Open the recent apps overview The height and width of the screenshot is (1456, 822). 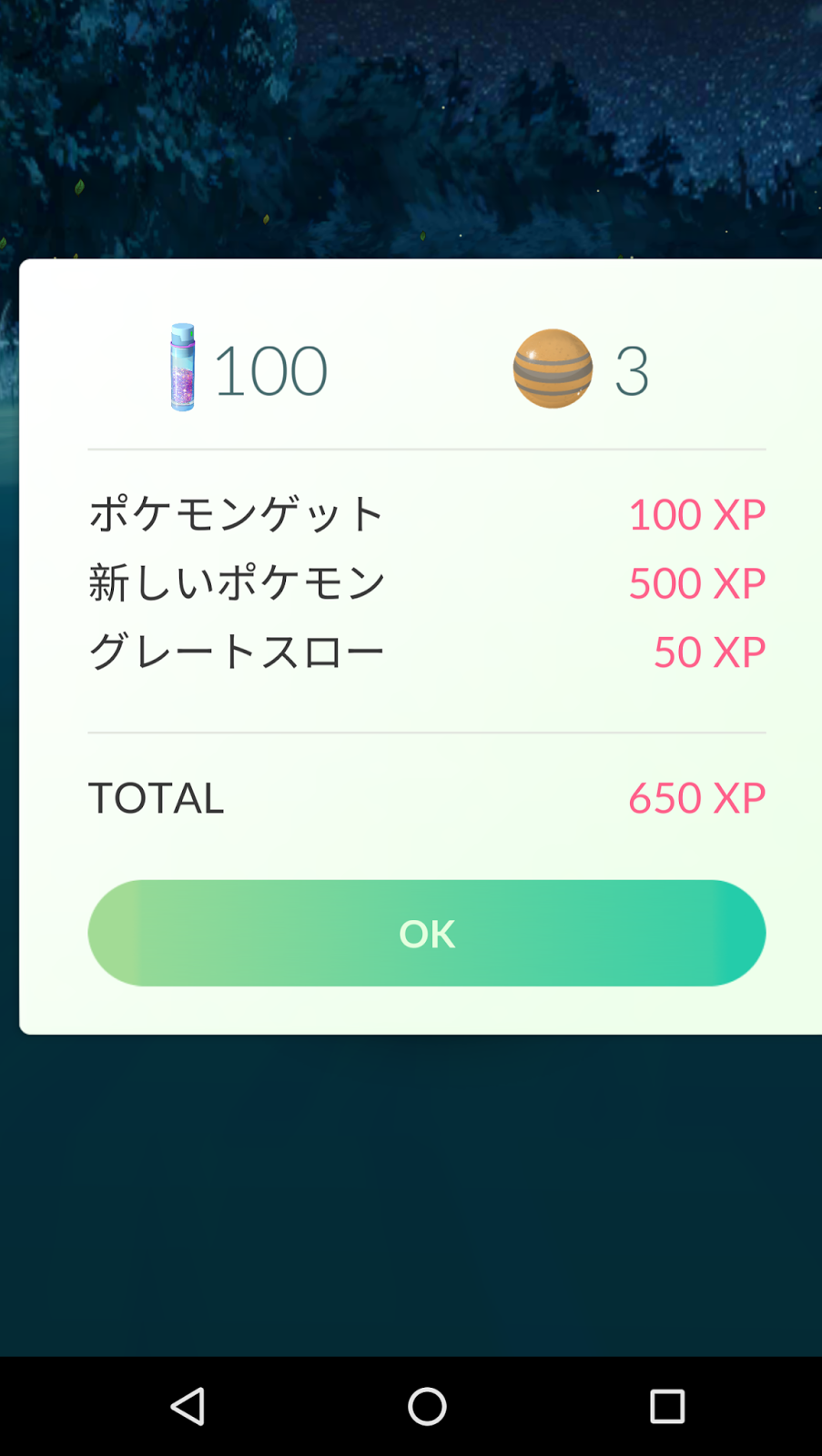tap(666, 1406)
